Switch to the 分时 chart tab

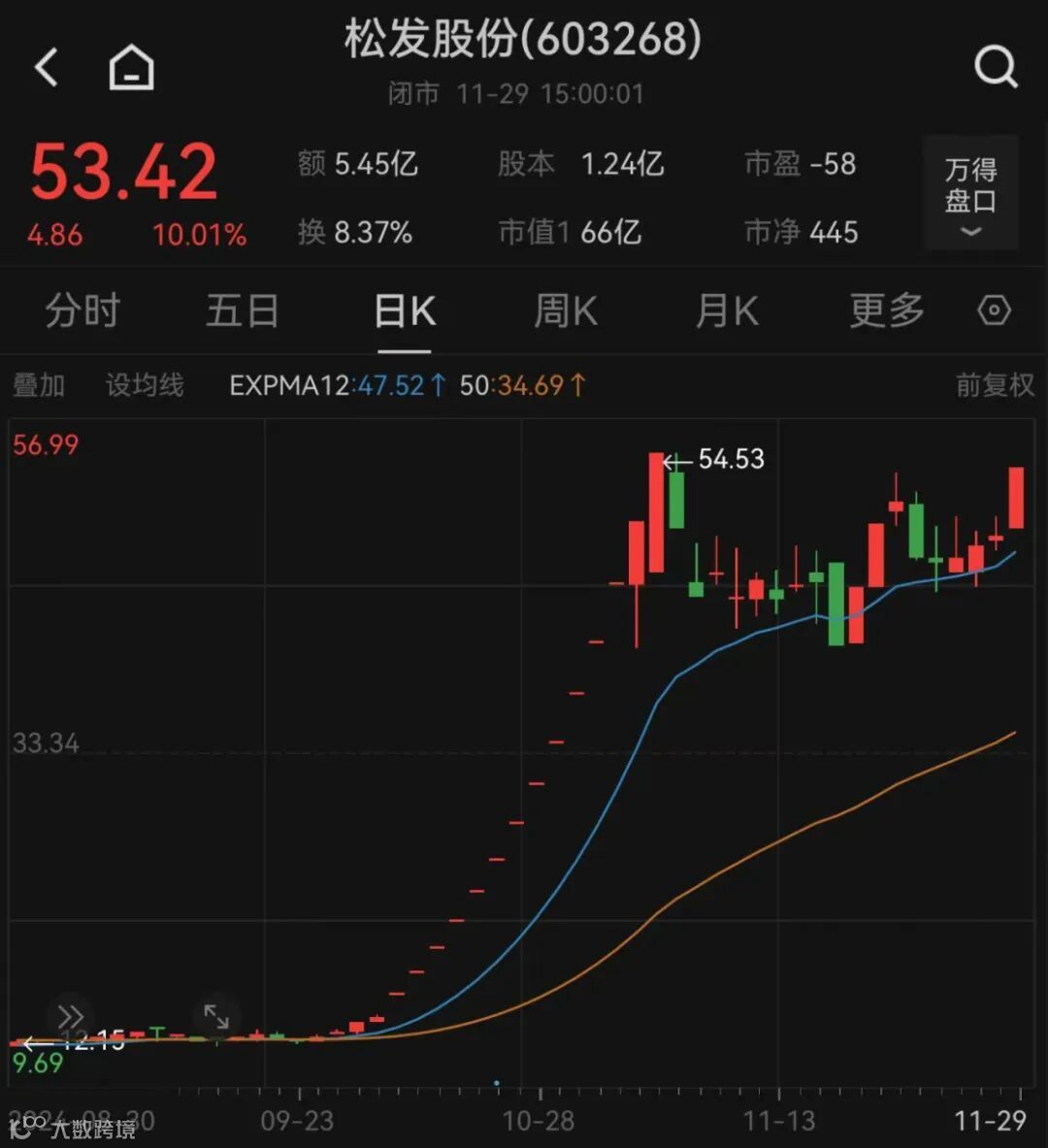point(82,312)
